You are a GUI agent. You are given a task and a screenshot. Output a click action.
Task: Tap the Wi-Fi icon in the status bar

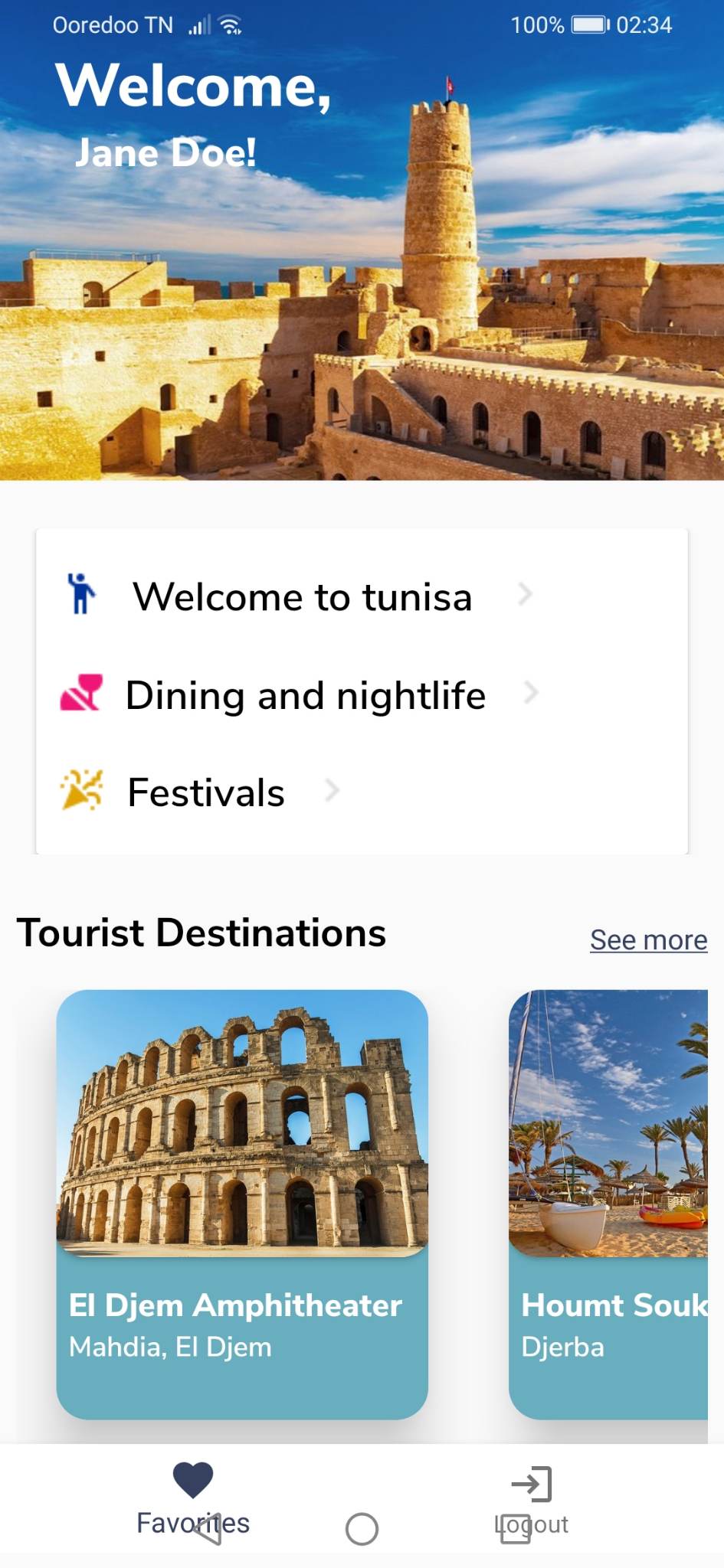[x=228, y=24]
